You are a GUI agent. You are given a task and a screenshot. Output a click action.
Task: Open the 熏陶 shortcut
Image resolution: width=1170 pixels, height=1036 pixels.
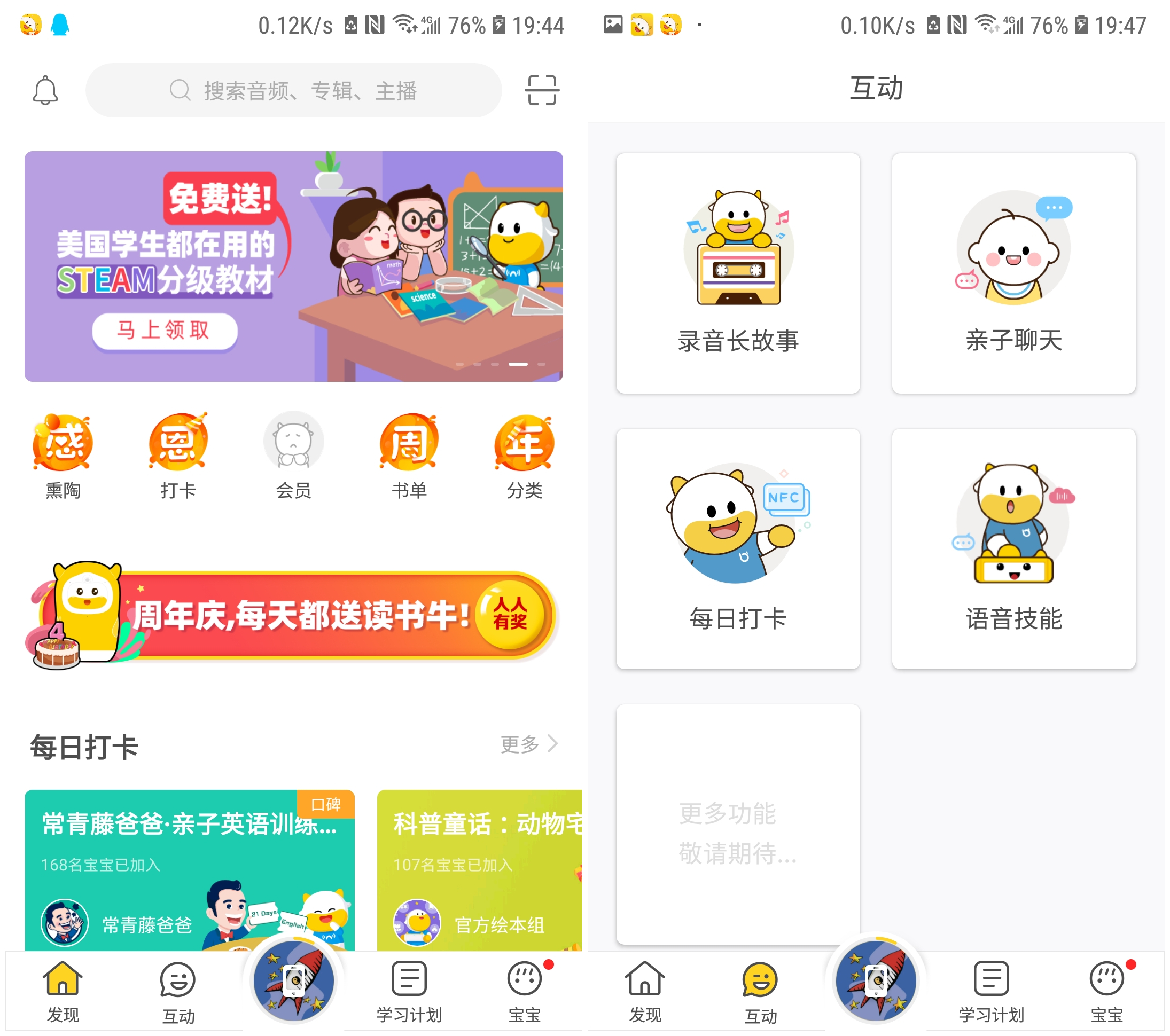[x=63, y=455]
